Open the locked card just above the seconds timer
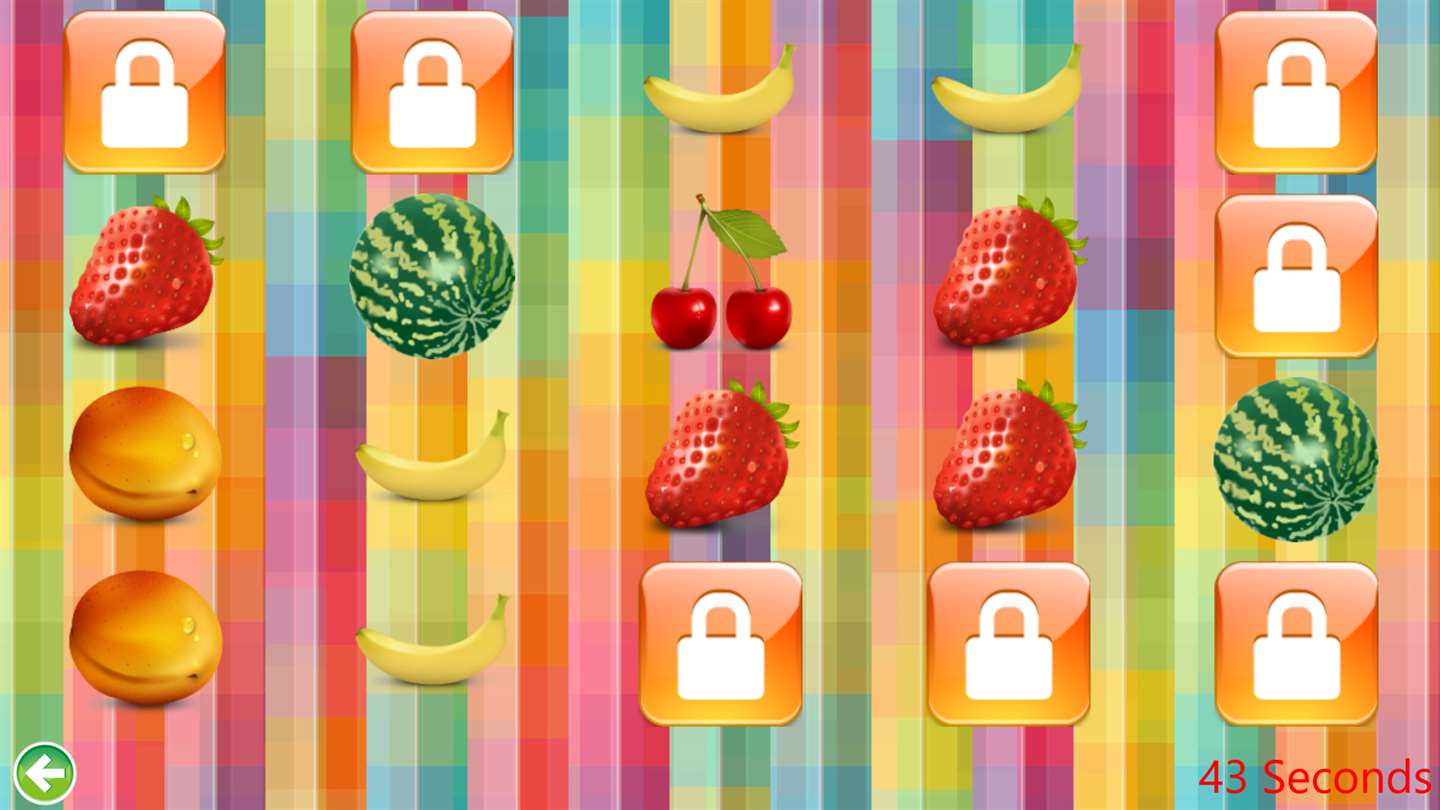1440x810 pixels. [x=1296, y=643]
